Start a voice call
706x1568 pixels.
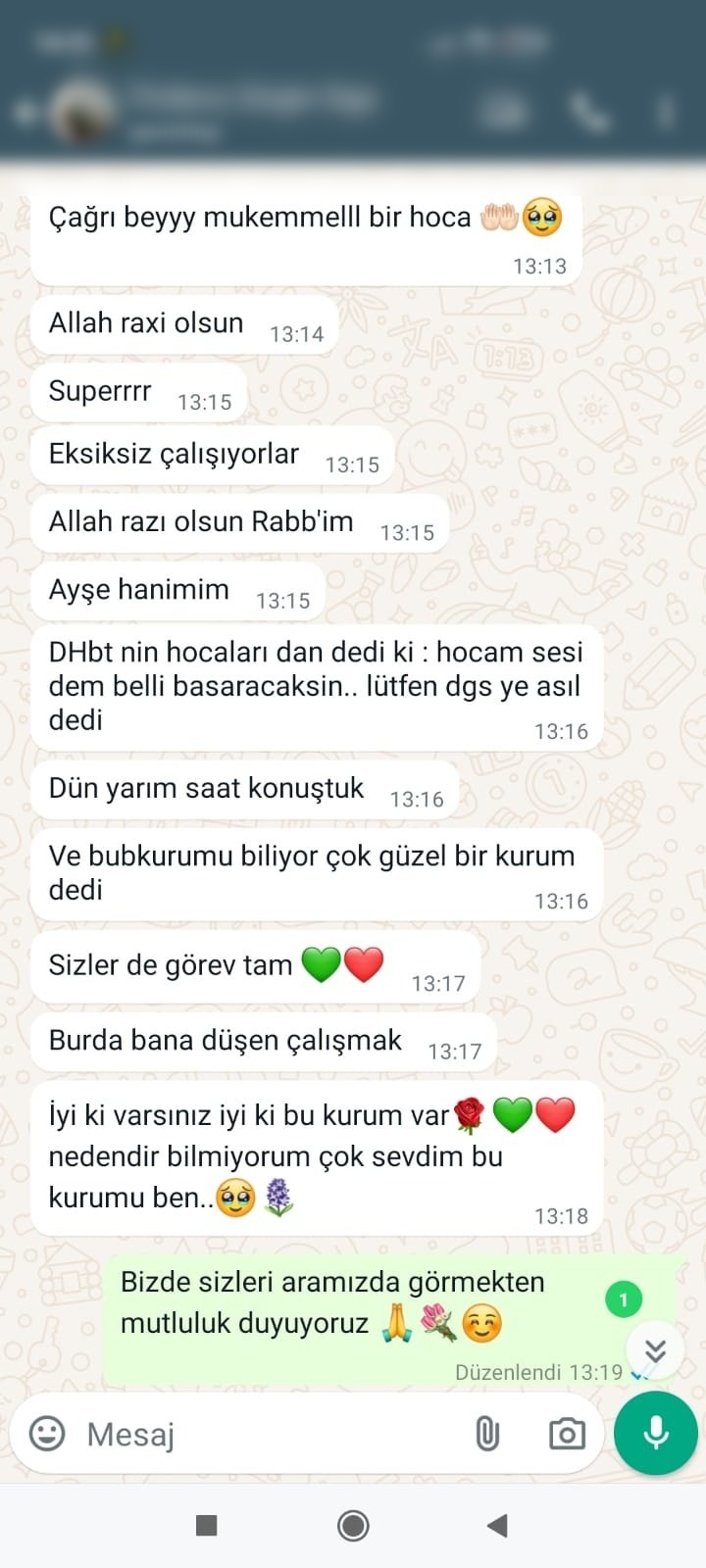pos(589,113)
